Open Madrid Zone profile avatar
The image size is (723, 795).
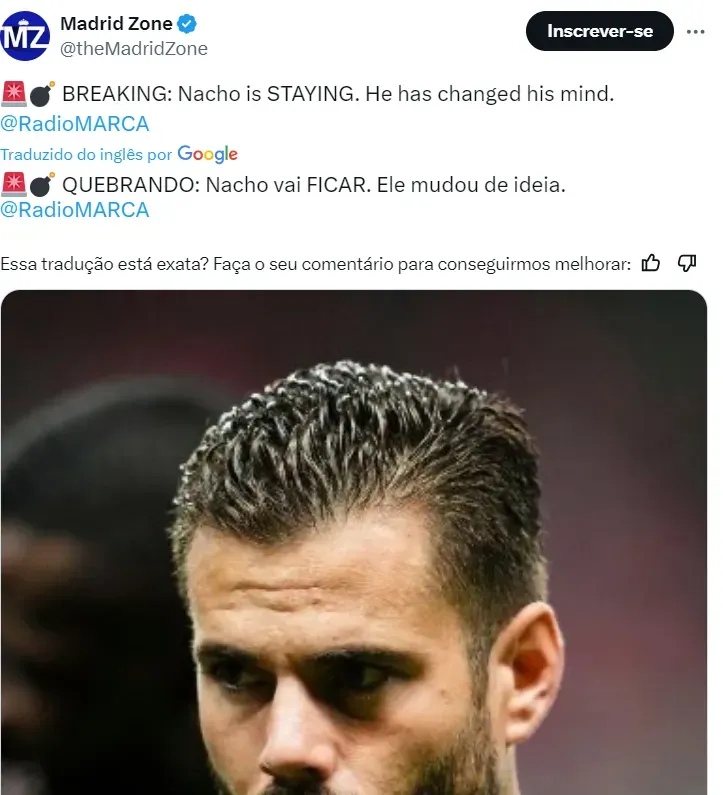[x=25, y=36]
